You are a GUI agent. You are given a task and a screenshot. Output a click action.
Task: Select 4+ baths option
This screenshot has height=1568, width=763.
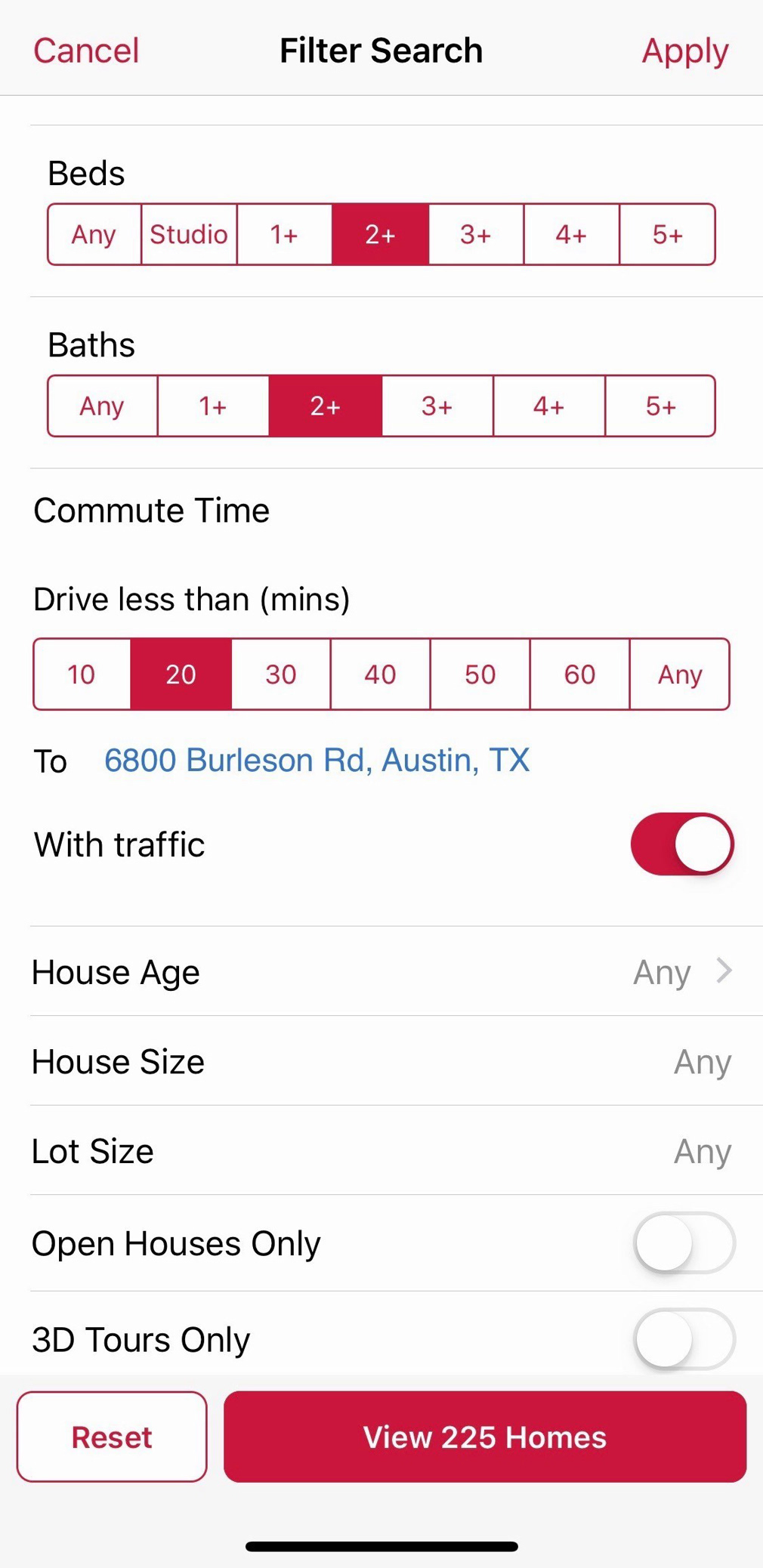[x=548, y=406]
